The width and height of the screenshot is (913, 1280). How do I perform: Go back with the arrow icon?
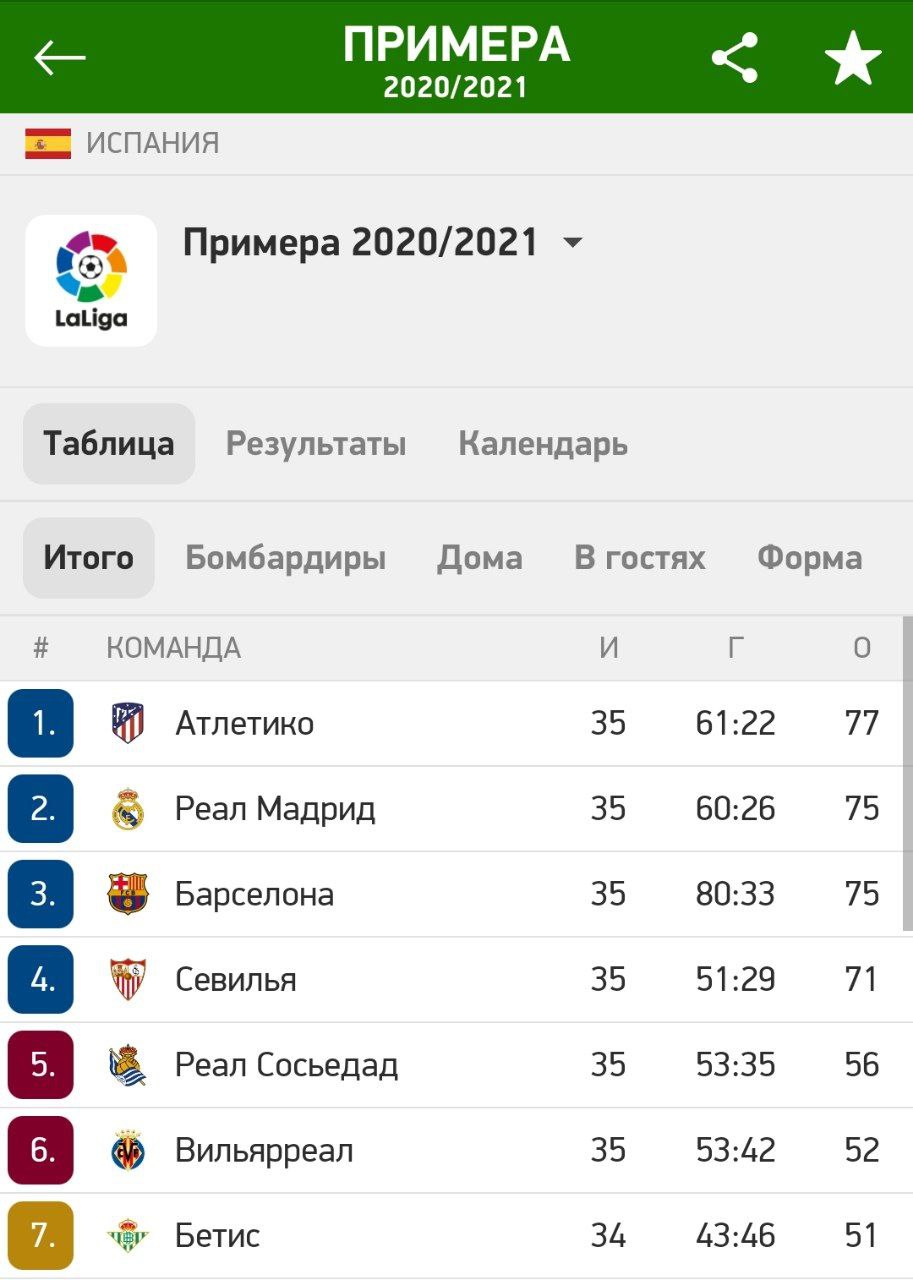[x=60, y=57]
